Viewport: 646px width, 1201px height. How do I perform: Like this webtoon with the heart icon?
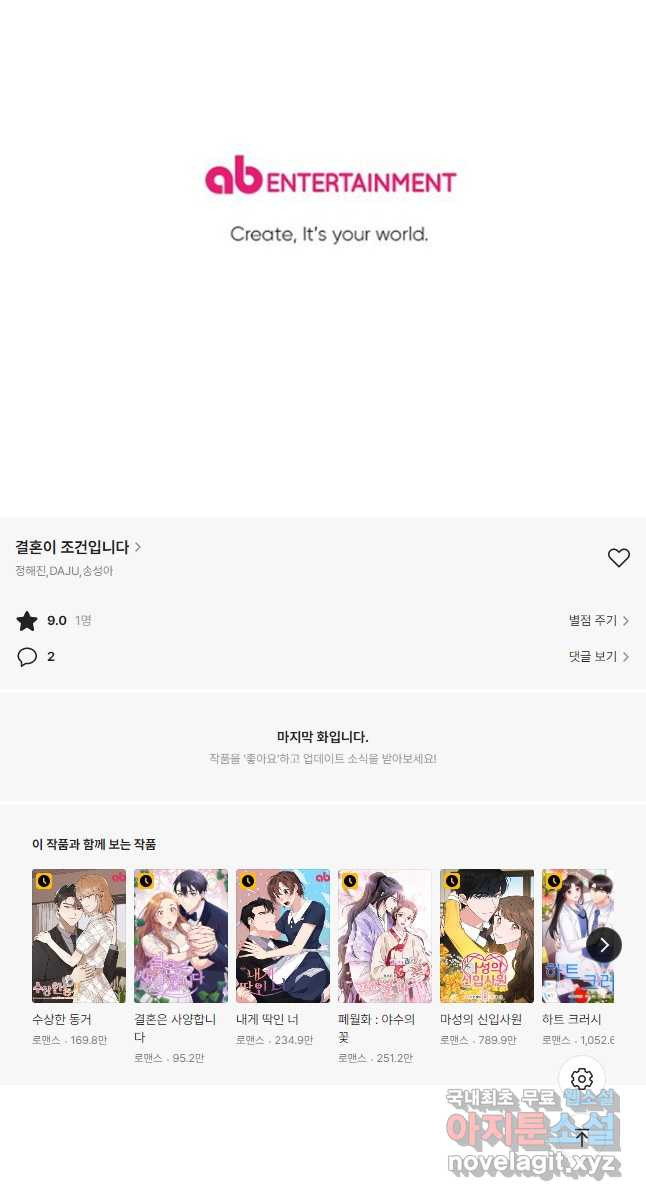pos(619,558)
